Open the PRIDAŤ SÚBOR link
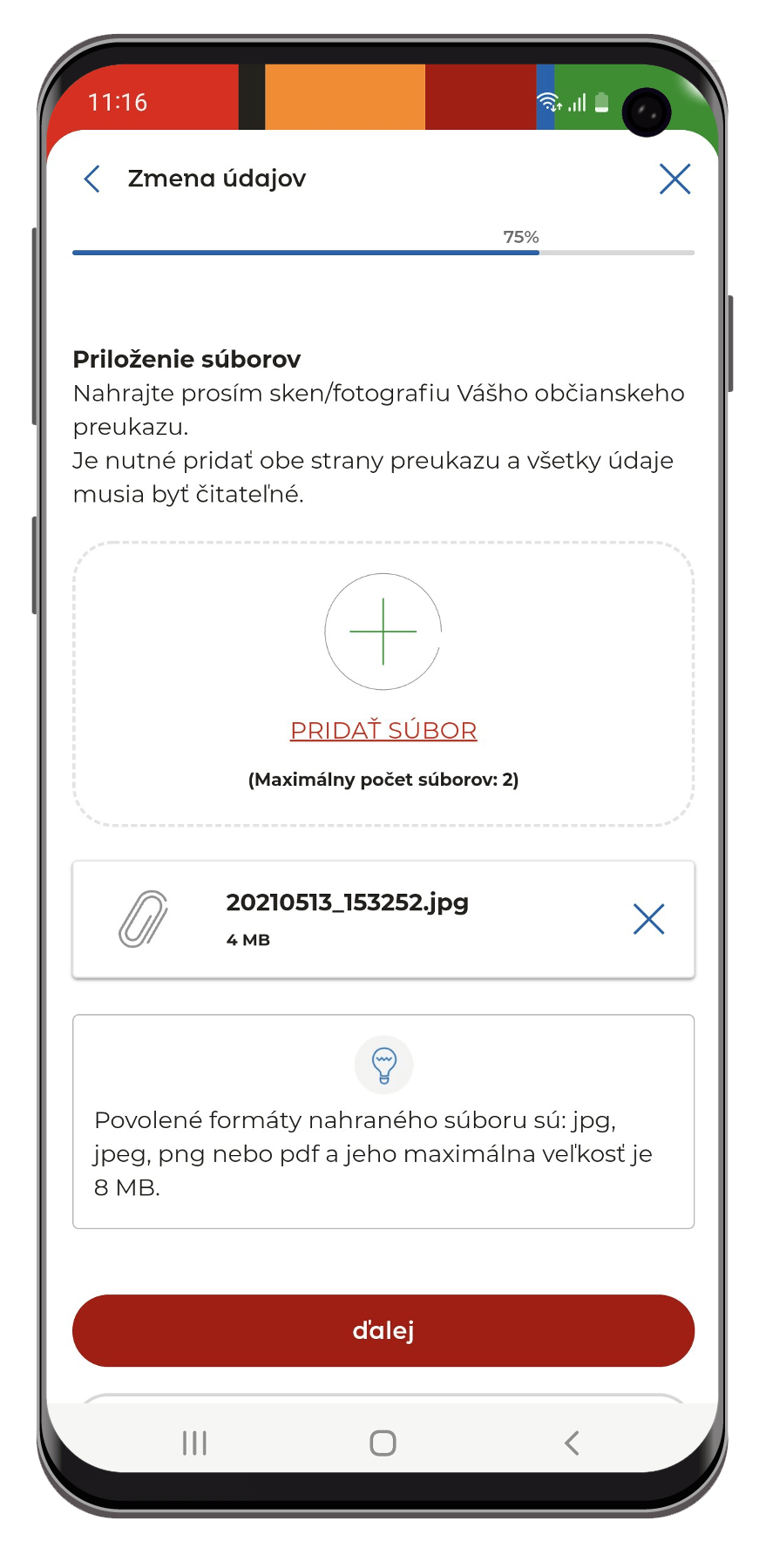Viewport: 766px width, 1568px height. (383, 730)
